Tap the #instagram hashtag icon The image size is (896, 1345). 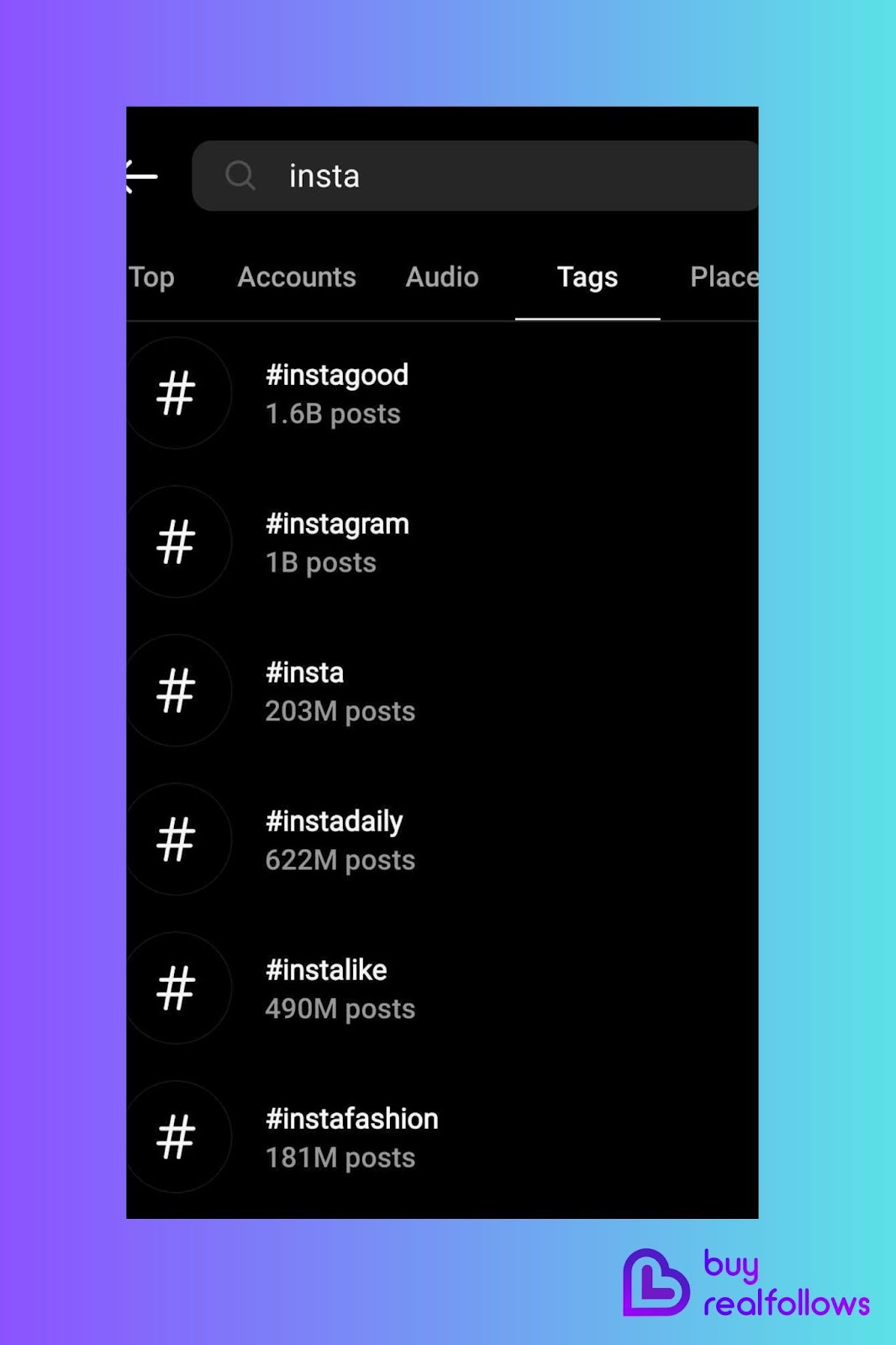pos(177,542)
